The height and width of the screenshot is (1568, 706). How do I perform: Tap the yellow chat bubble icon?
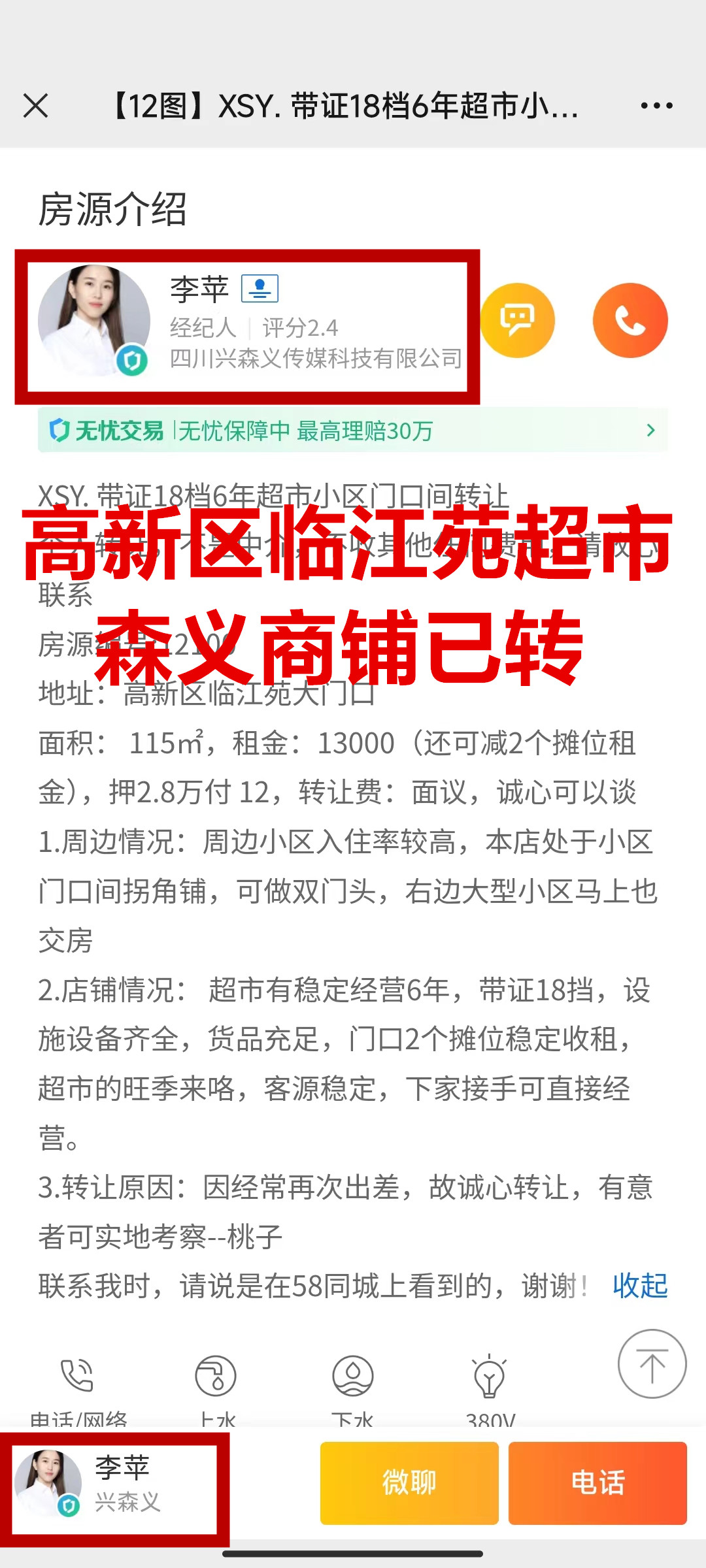[x=517, y=320]
